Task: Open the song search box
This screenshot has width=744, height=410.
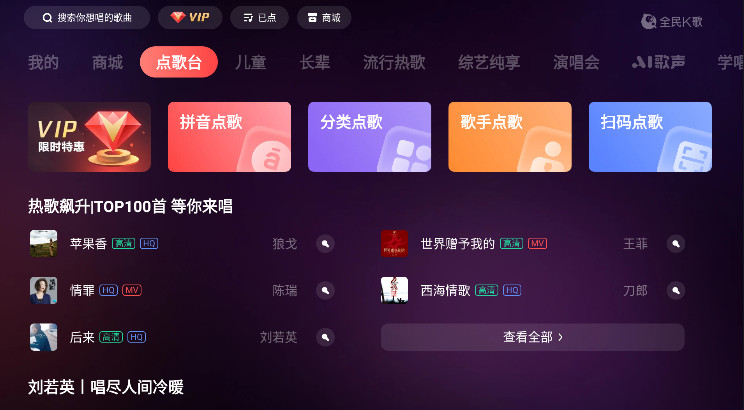Action: point(87,18)
